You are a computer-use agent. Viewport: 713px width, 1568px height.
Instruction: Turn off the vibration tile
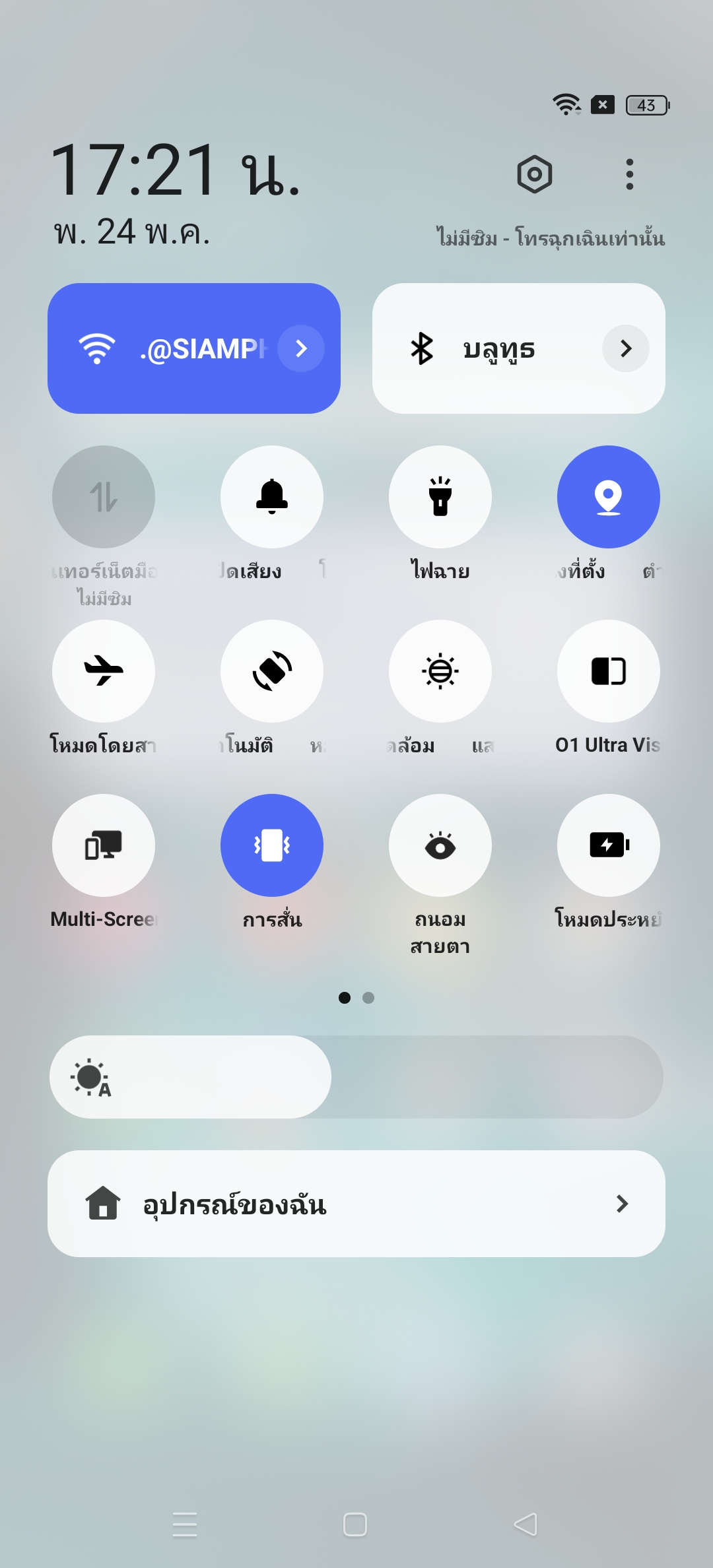(272, 845)
